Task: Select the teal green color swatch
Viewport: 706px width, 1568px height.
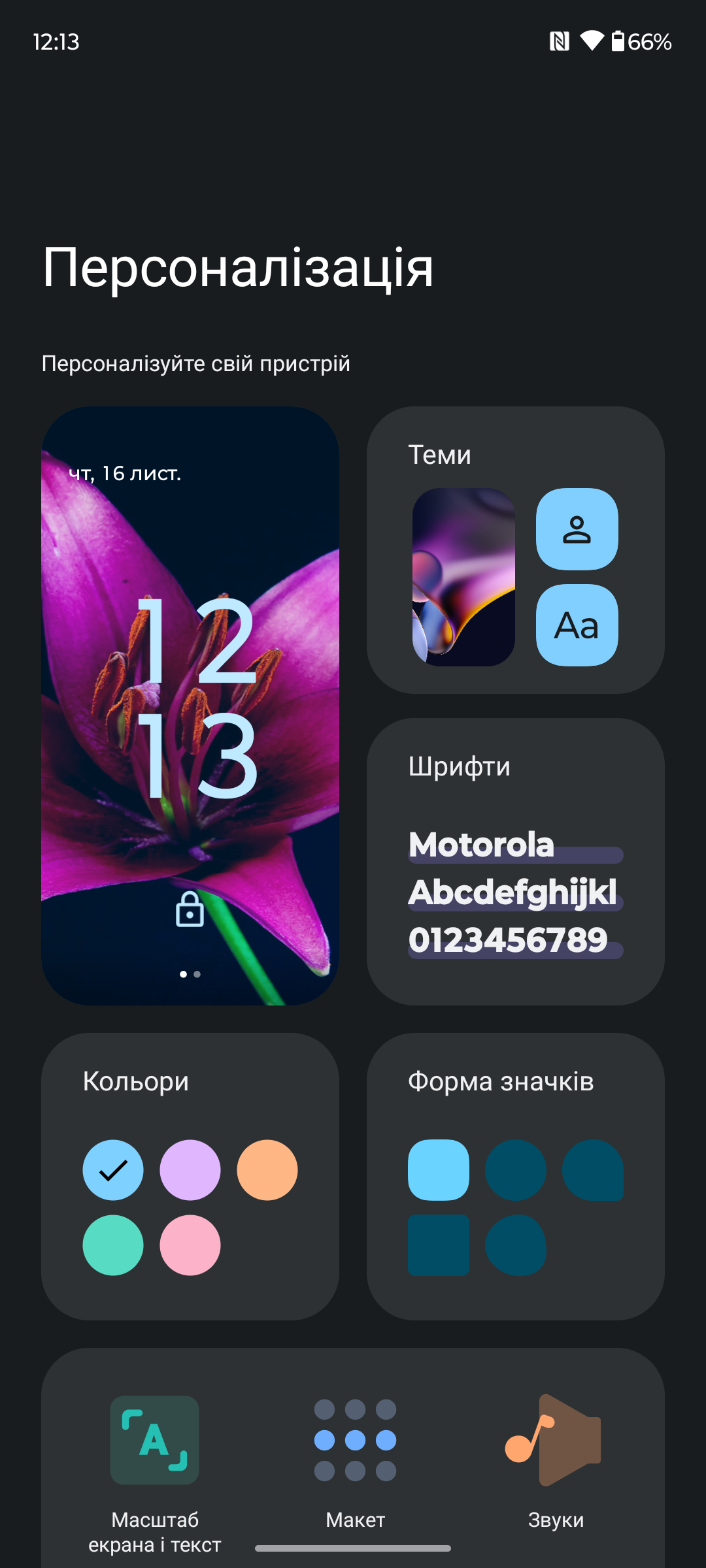Action: (113, 1245)
